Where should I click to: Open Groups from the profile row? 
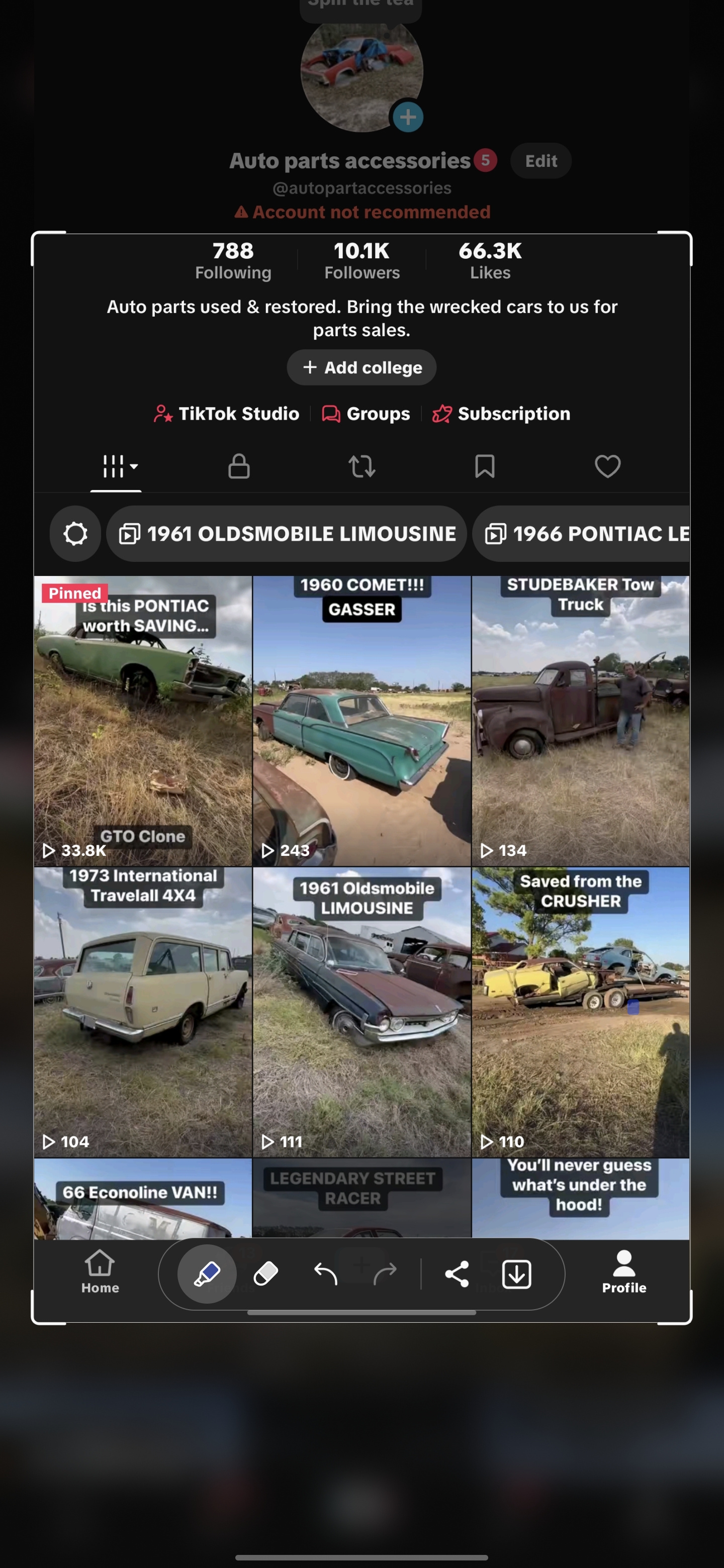(x=365, y=414)
